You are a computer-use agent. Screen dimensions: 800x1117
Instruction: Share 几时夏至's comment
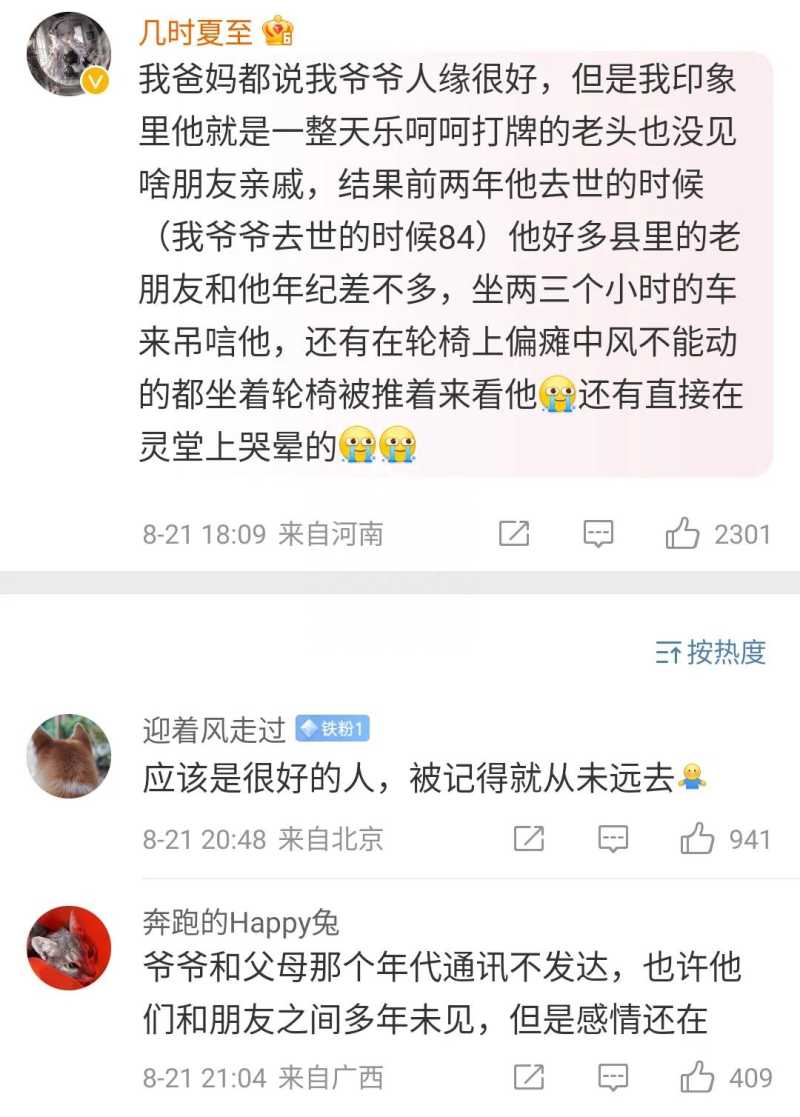tap(513, 534)
